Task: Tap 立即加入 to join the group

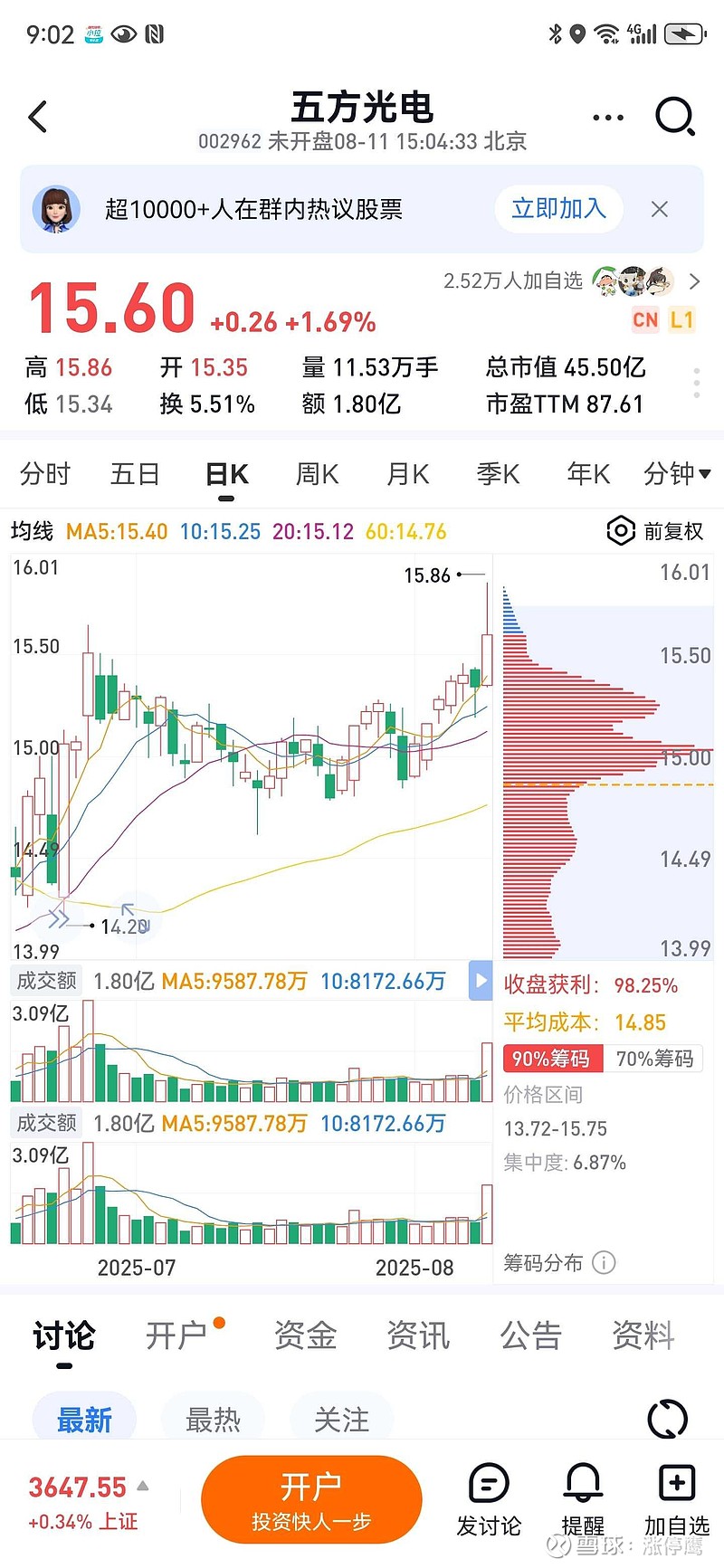Action: point(558,209)
